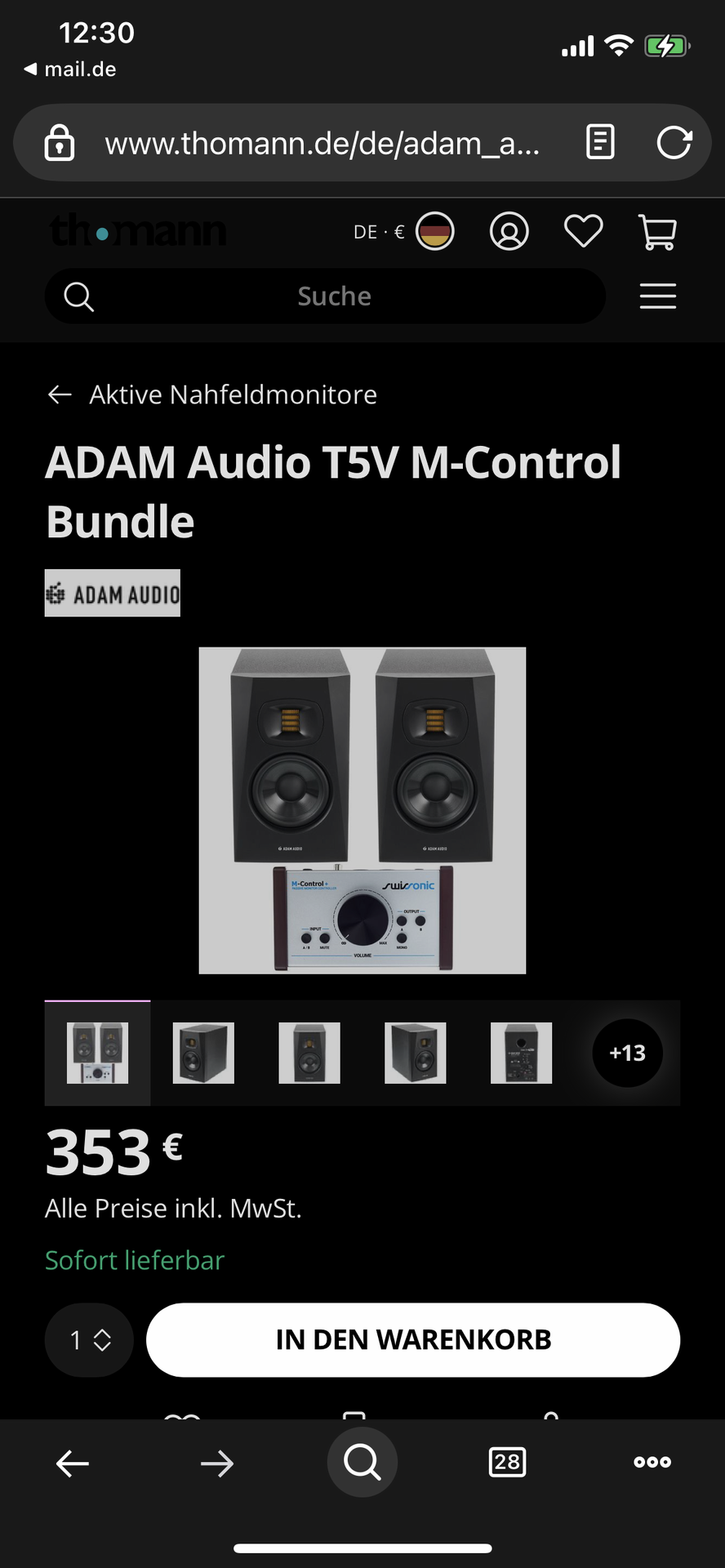Open the shopping cart
725x1568 pixels.
tap(657, 232)
